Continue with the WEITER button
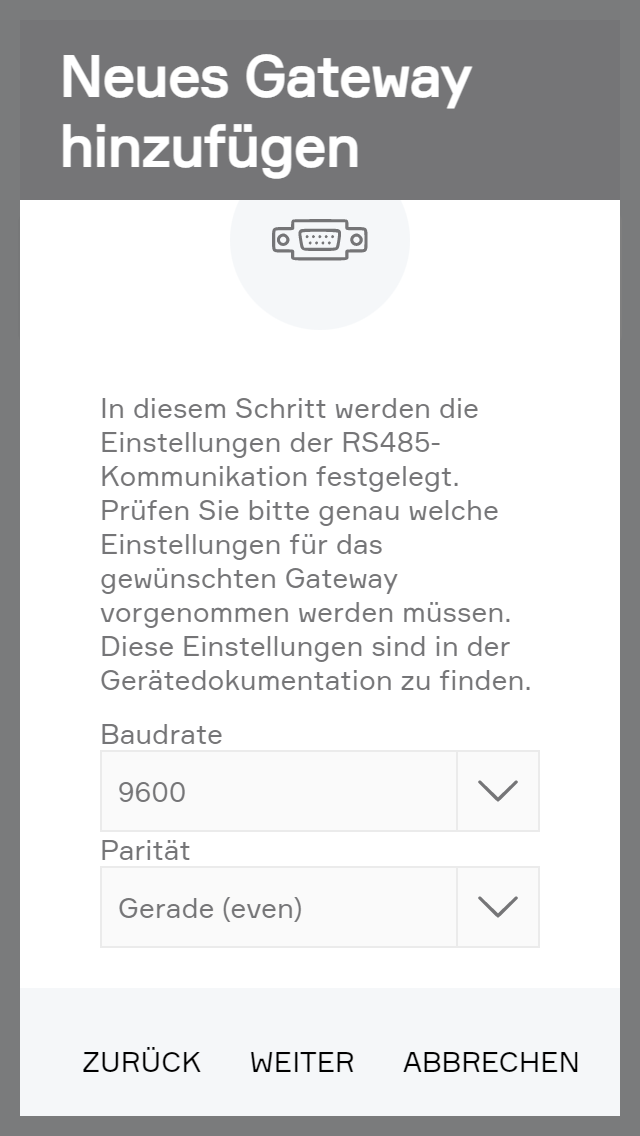 [302, 1062]
